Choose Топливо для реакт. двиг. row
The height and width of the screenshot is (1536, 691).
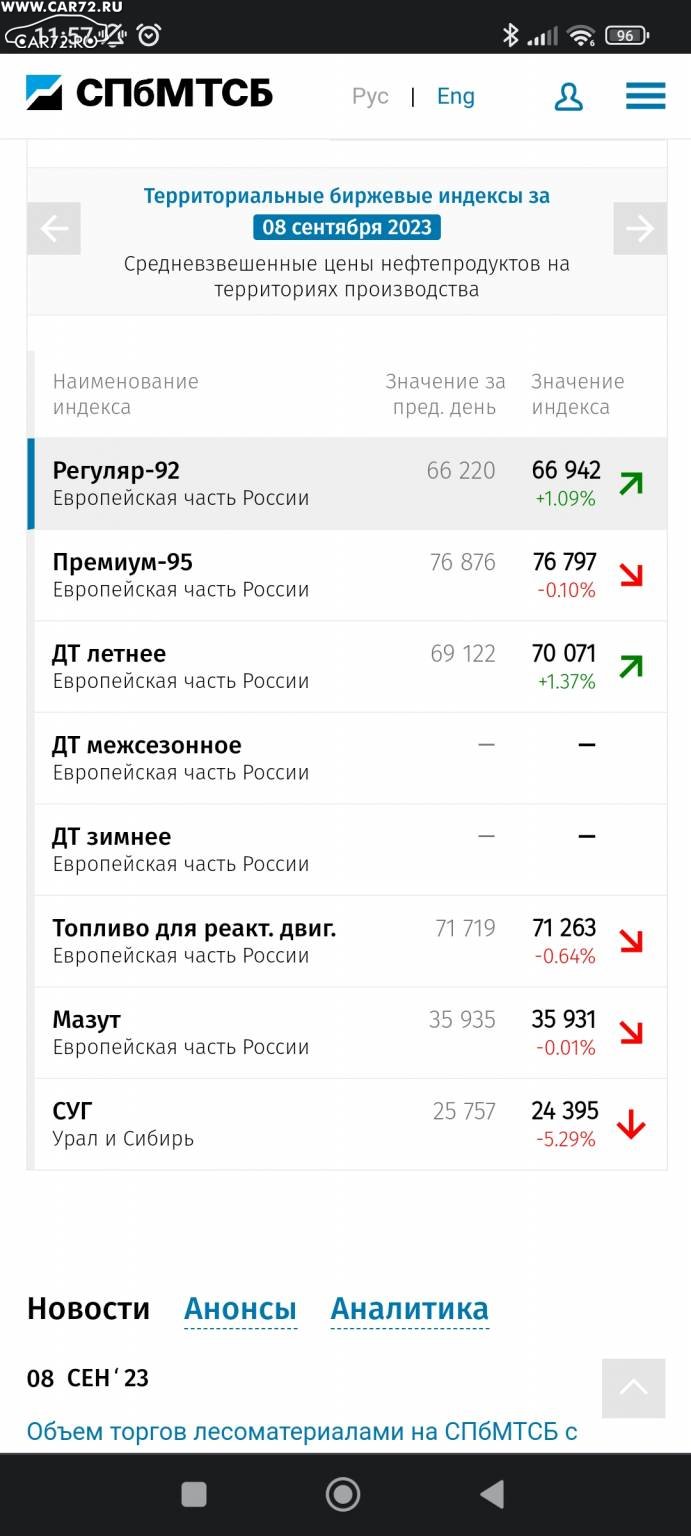coord(347,941)
